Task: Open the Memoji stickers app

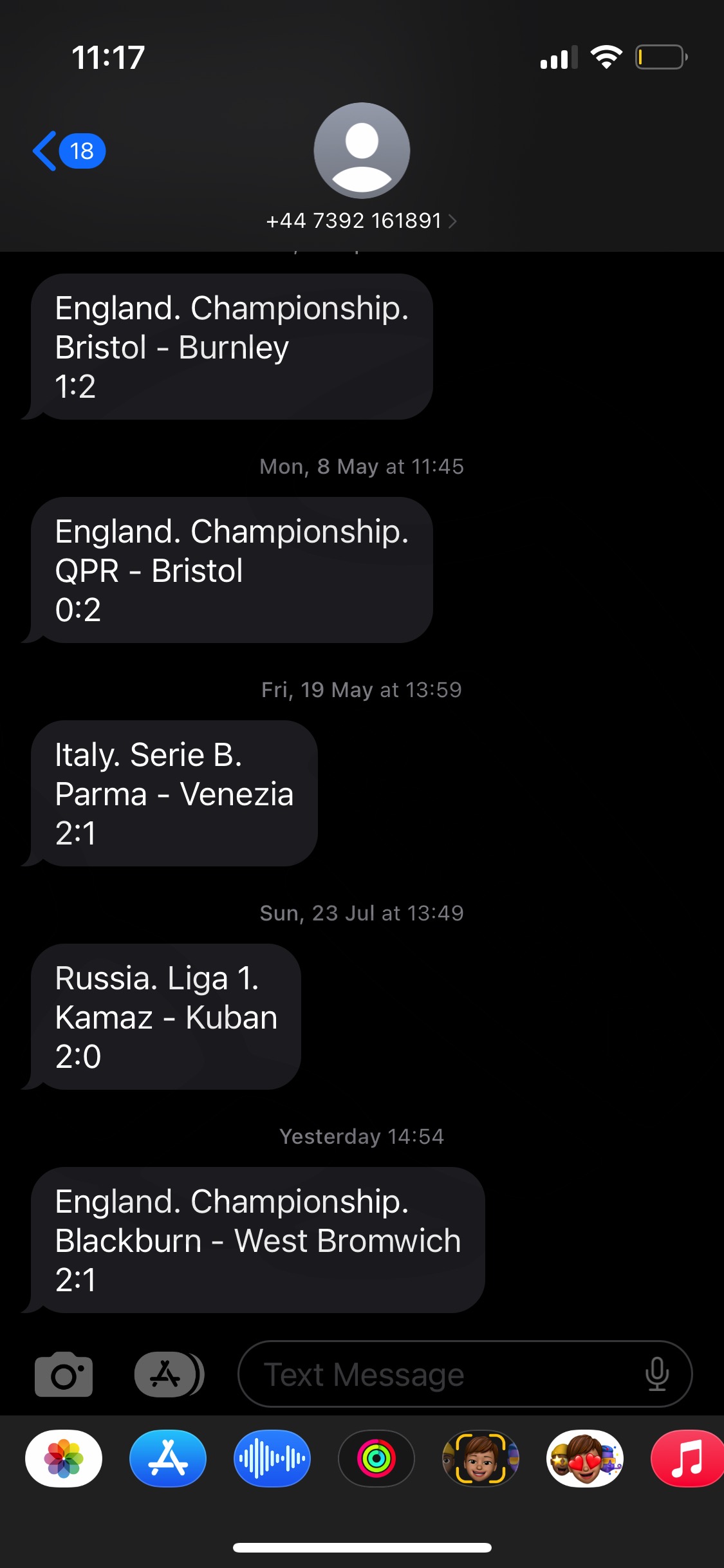Action: (585, 1459)
